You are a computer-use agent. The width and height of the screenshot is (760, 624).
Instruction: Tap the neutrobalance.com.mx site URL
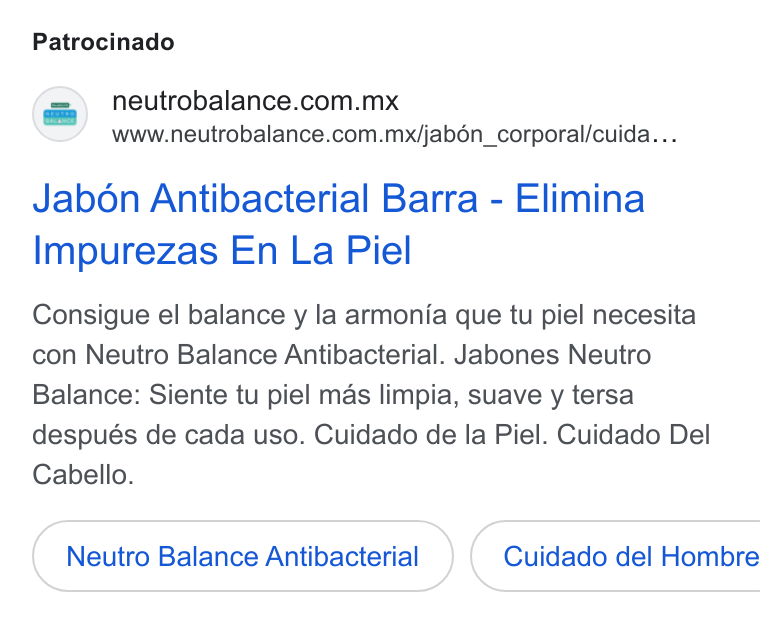pyautogui.click(x=394, y=134)
